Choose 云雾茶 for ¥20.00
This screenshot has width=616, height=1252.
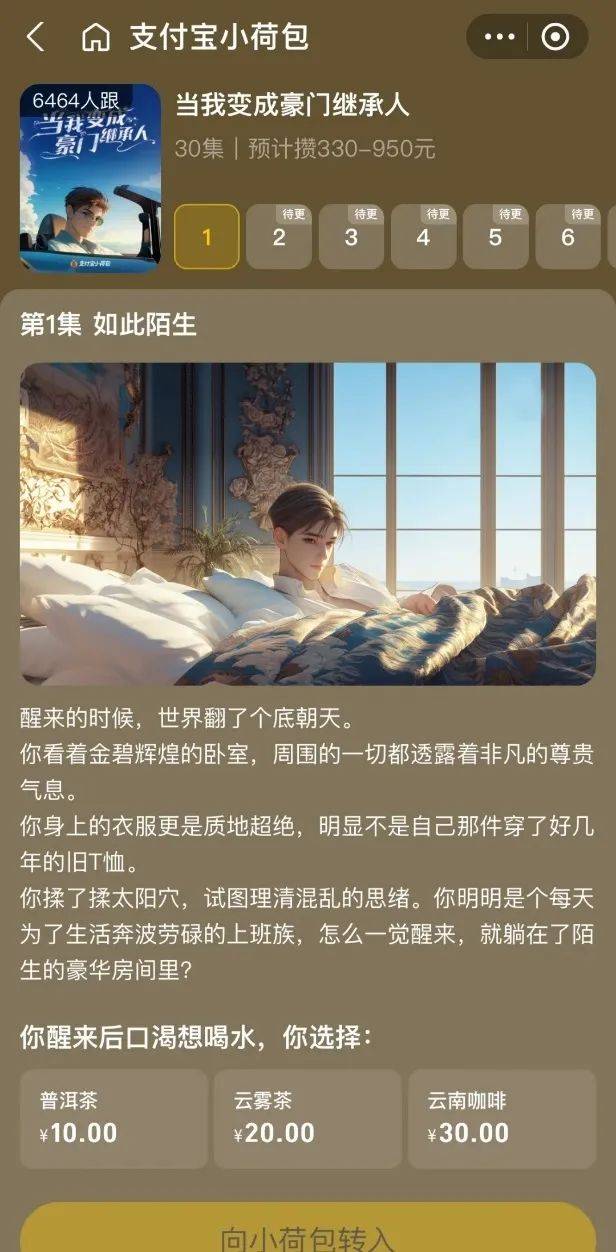tap(307, 1119)
